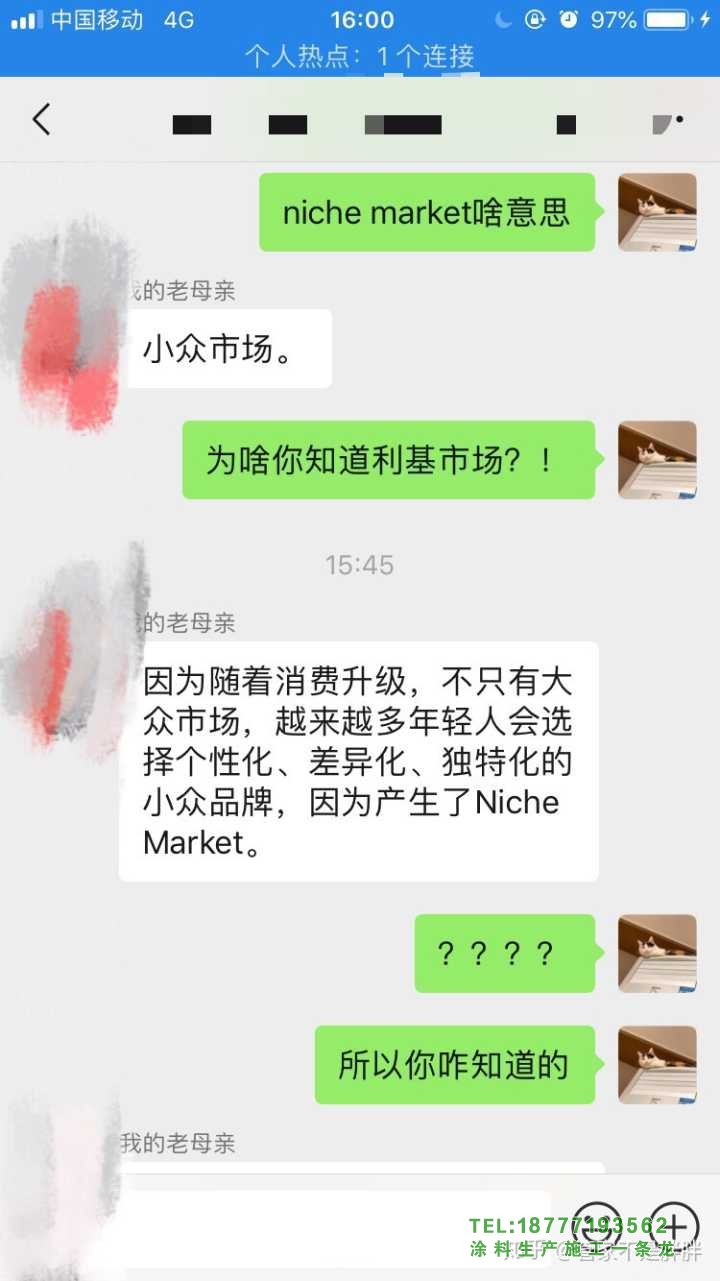Viewport: 720px width, 1281px height.
Task: Open the emoji sticker panel
Action: coord(599,1225)
